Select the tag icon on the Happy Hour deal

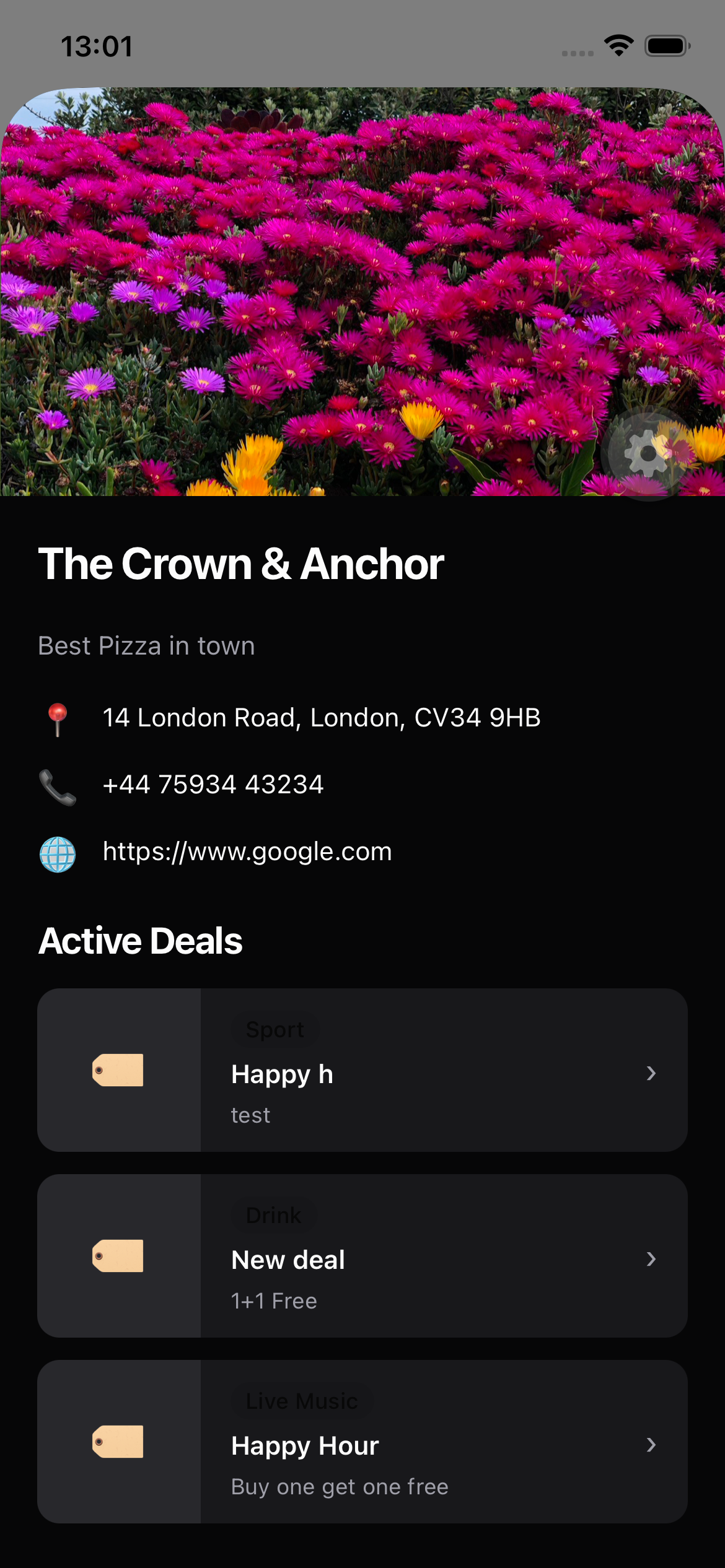119,1445
